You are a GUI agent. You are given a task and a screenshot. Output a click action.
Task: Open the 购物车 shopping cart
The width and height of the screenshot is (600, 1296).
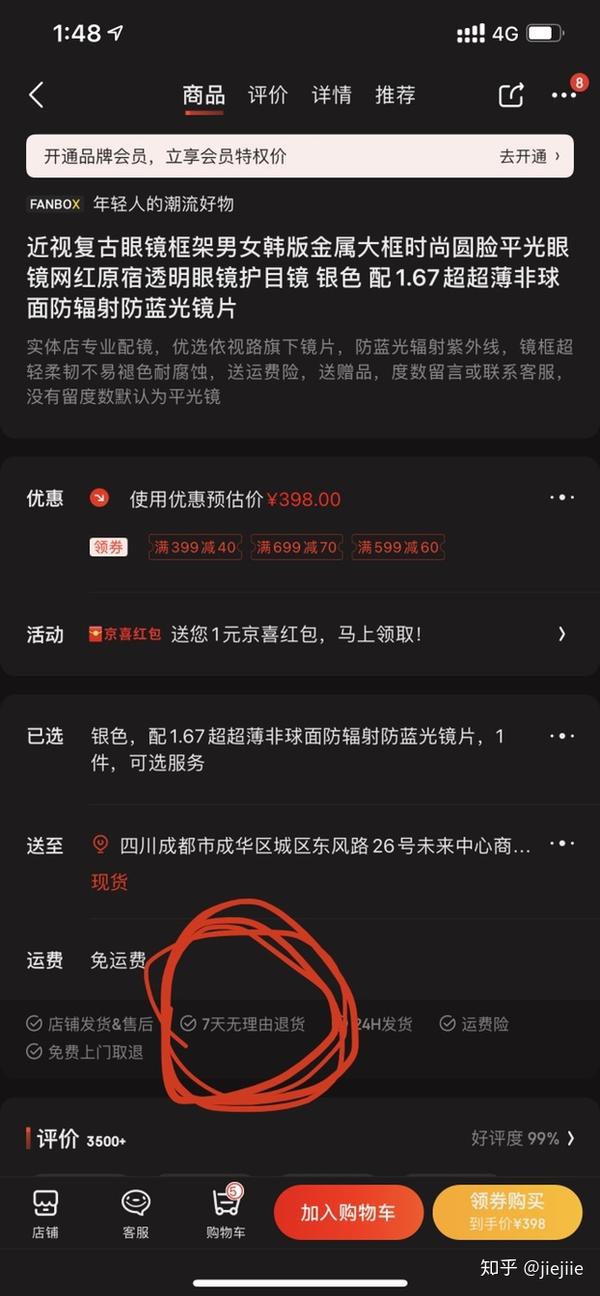pos(226,1214)
